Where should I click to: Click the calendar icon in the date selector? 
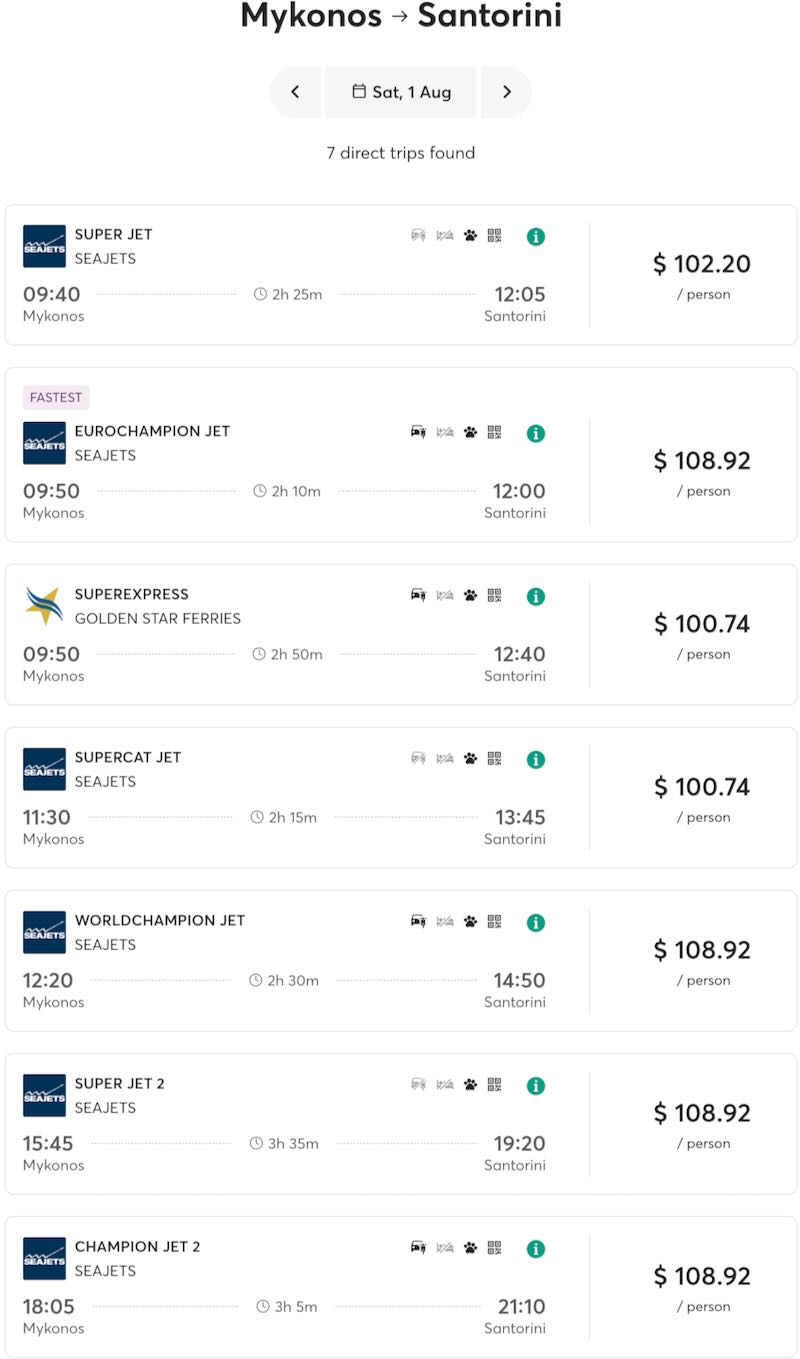coord(360,91)
